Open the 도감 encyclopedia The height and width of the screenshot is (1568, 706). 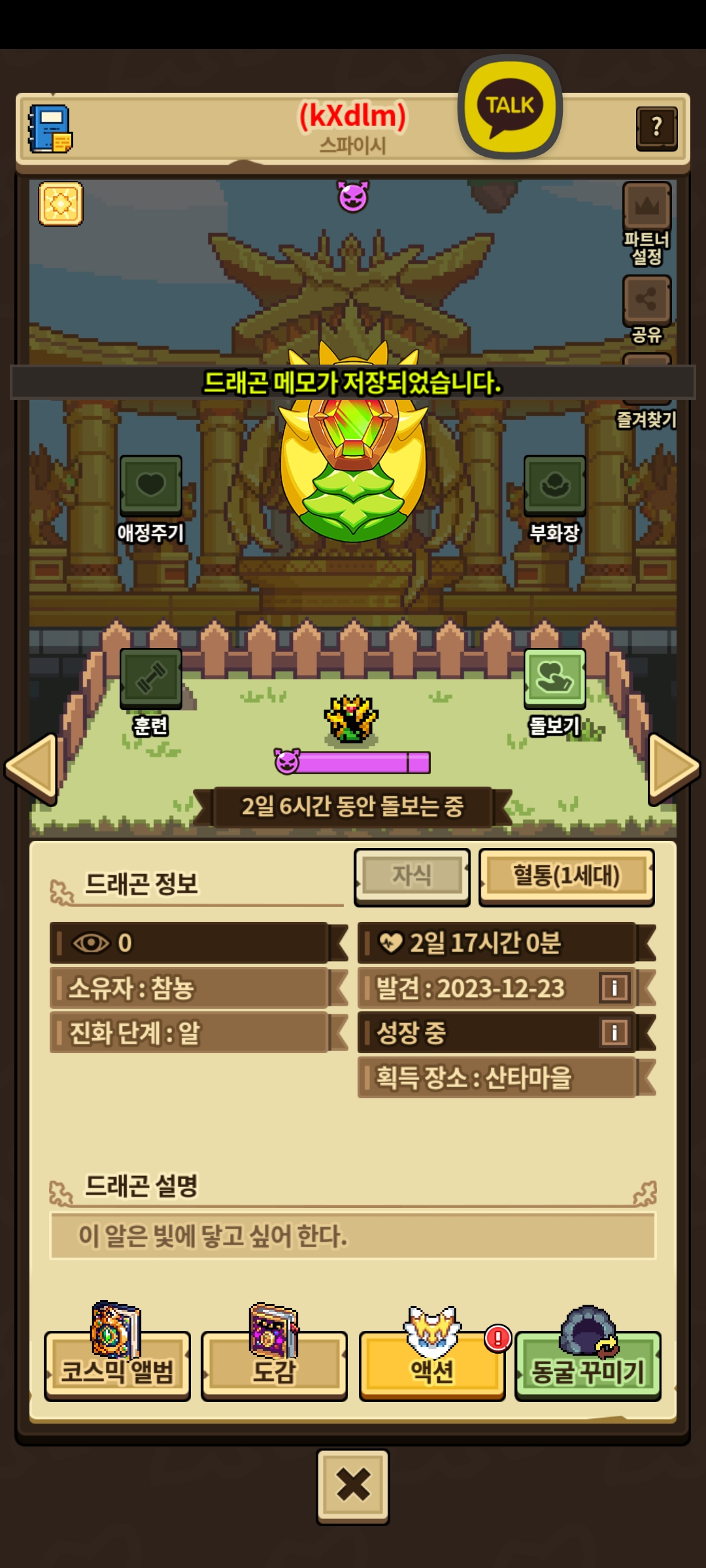coord(274,1365)
